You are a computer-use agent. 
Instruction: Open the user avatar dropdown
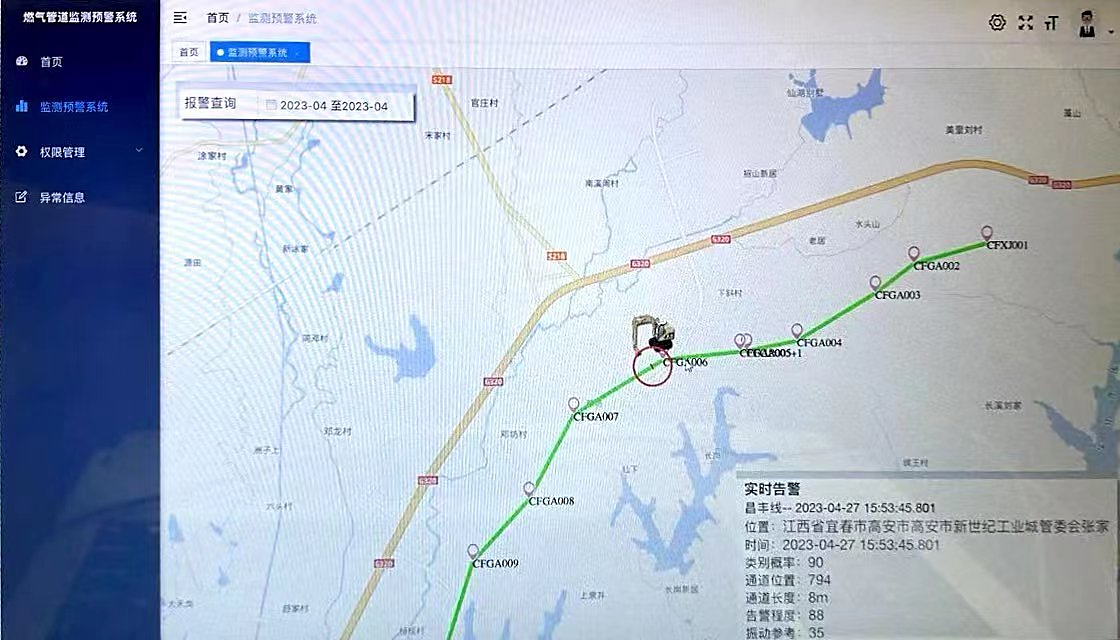point(1092,24)
